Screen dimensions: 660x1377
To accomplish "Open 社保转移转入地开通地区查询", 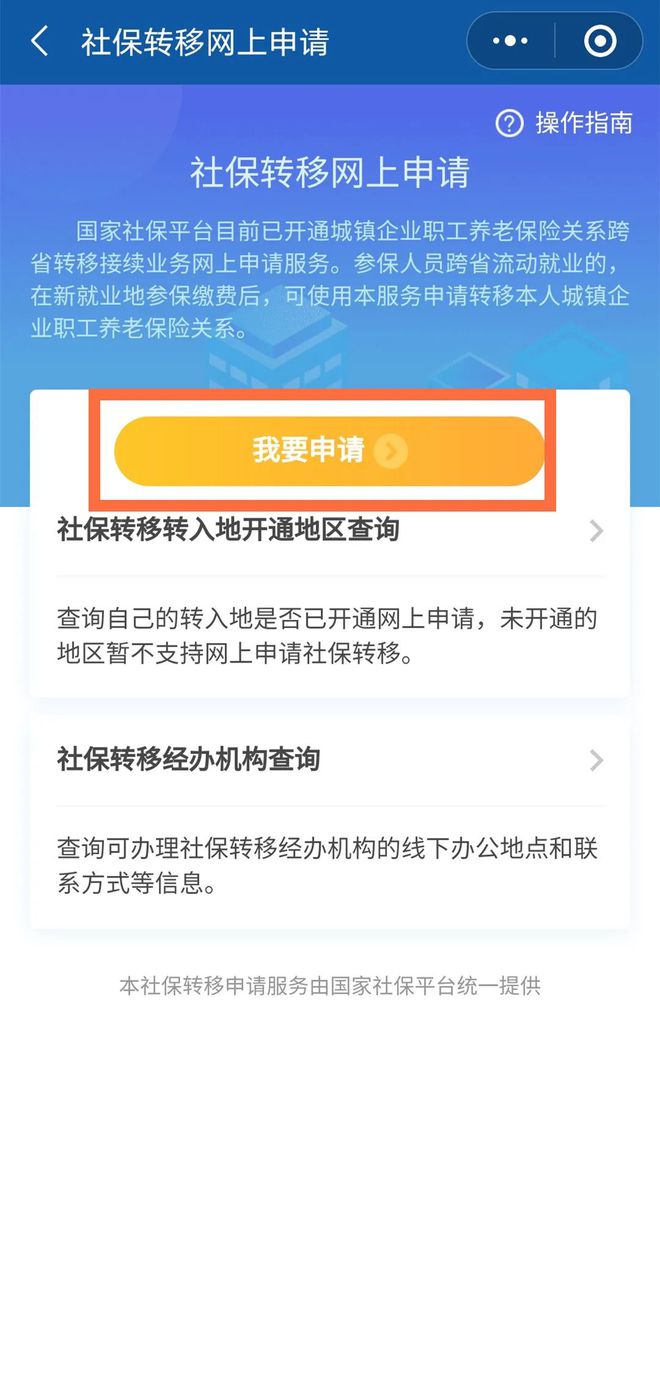I will pos(330,530).
